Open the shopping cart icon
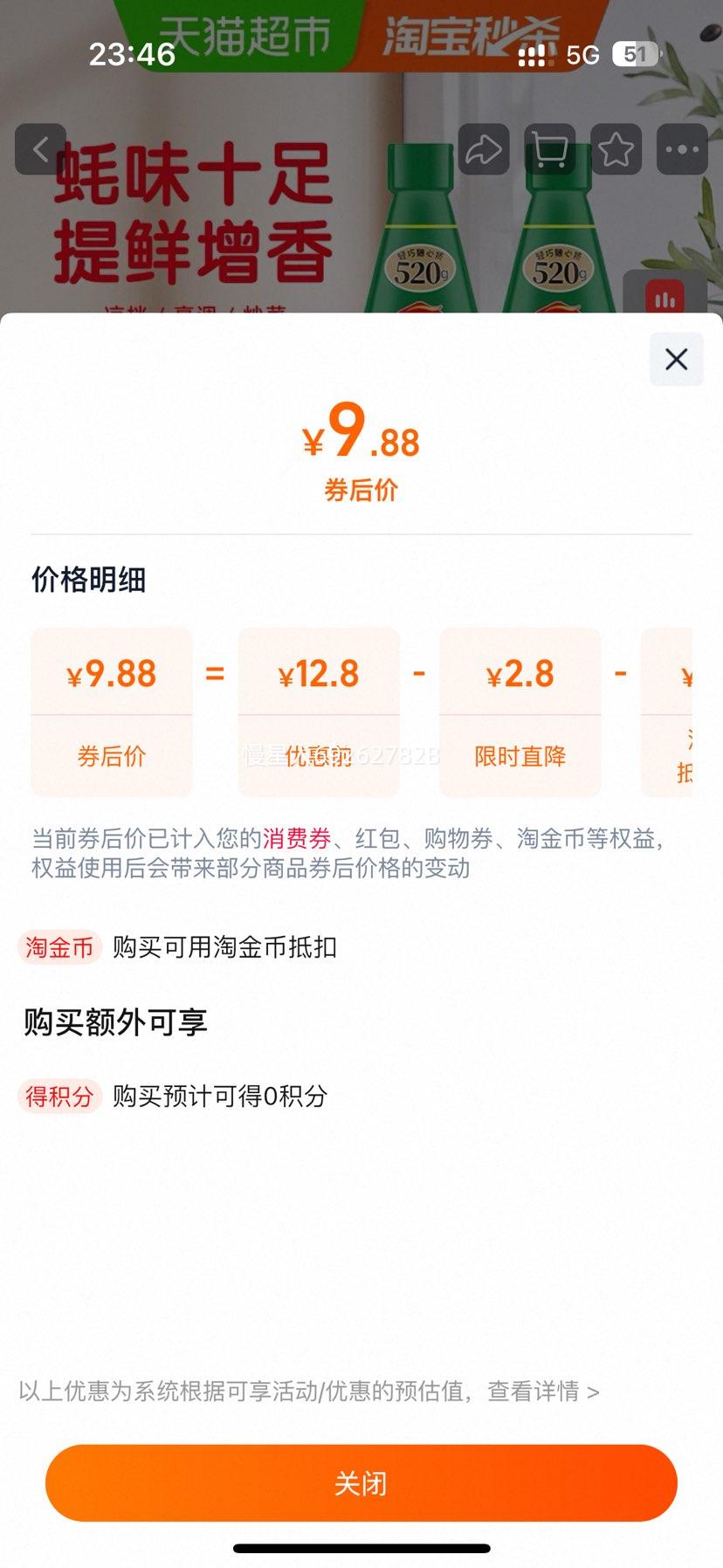723x1568 pixels. pos(550,149)
